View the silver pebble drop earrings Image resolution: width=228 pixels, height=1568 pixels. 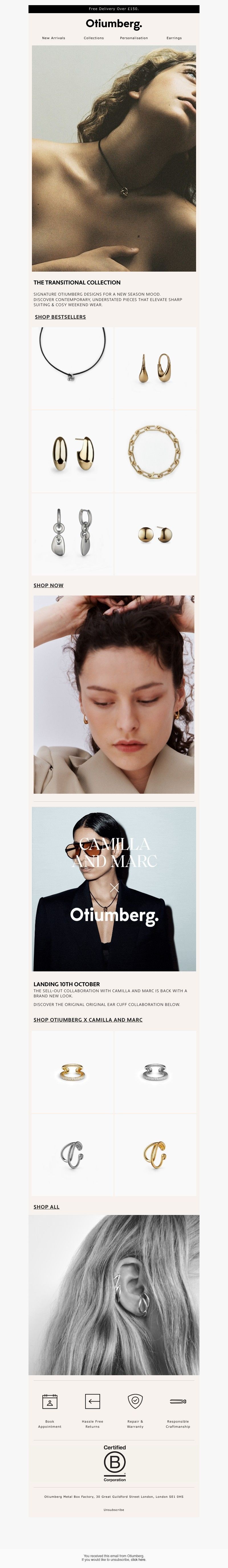[72, 534]
